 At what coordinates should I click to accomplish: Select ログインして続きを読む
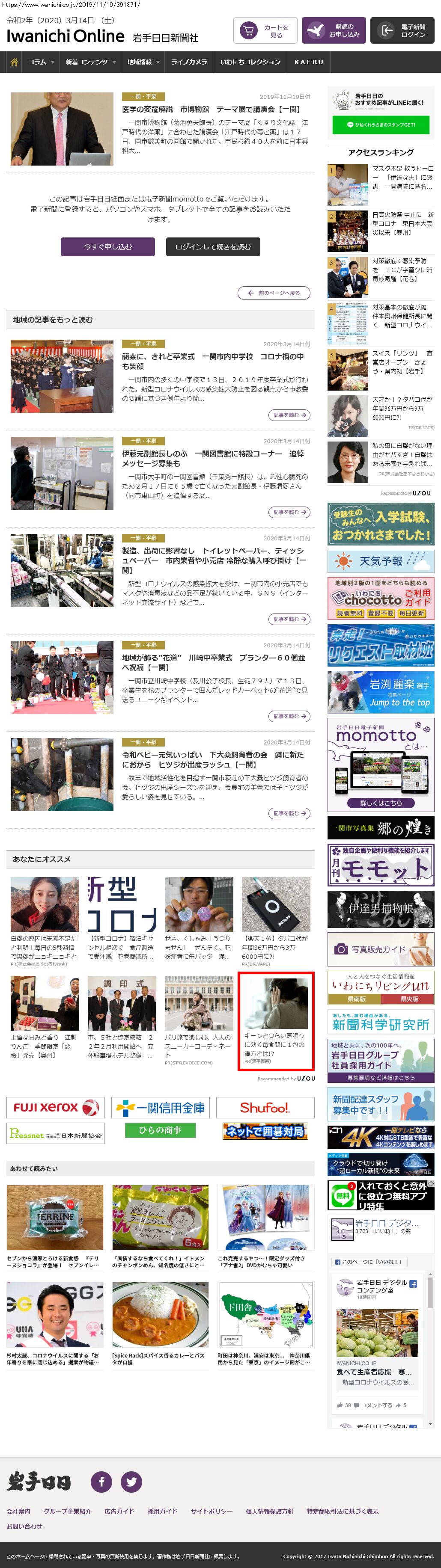pyautogui.click(x=213, y=246)
